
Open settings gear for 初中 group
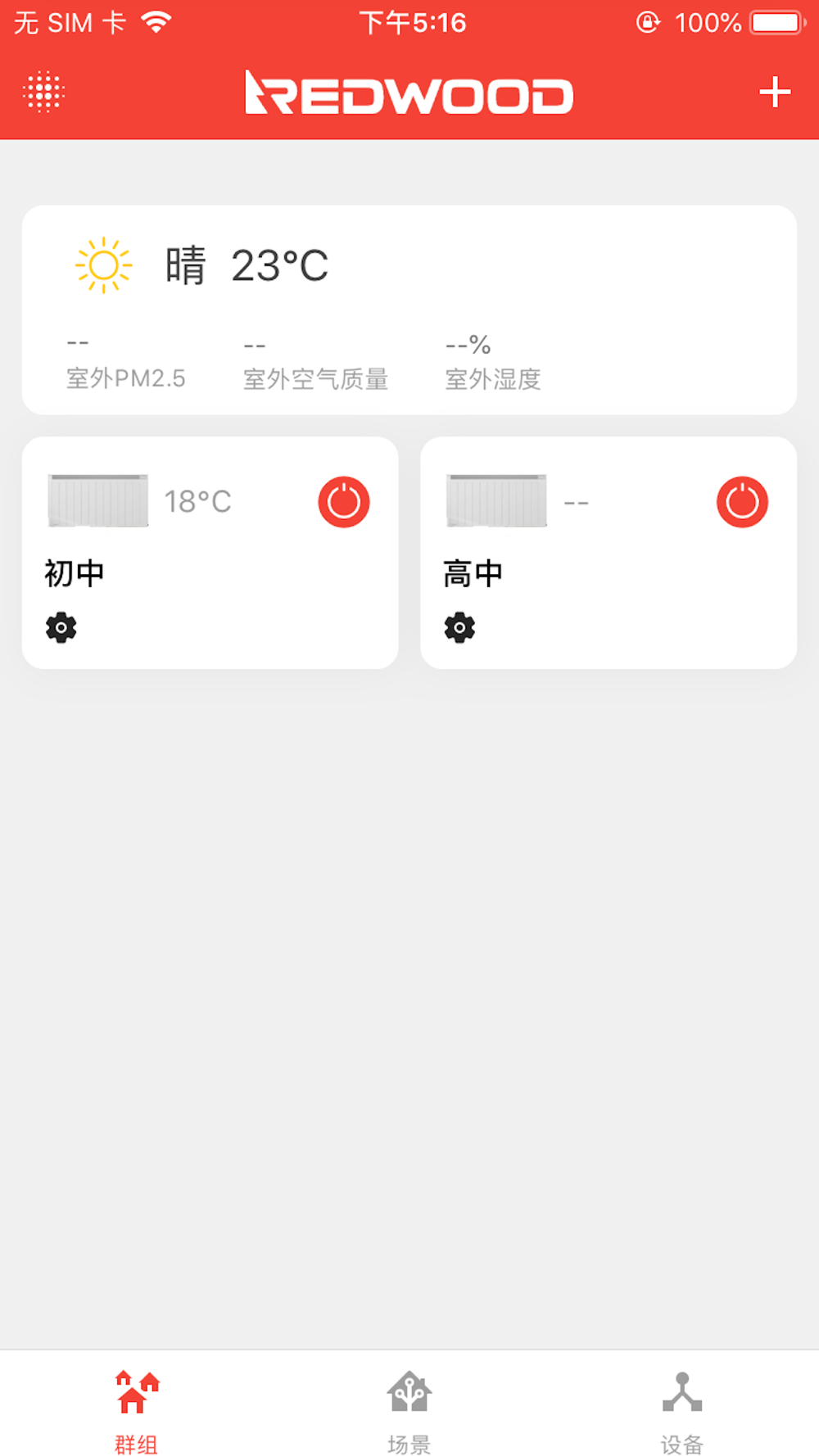61,627
